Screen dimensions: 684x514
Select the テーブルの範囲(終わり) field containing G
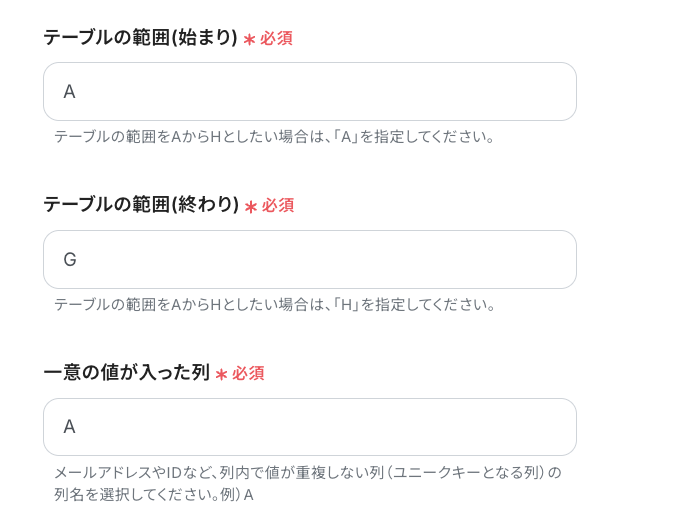point(310,260)
